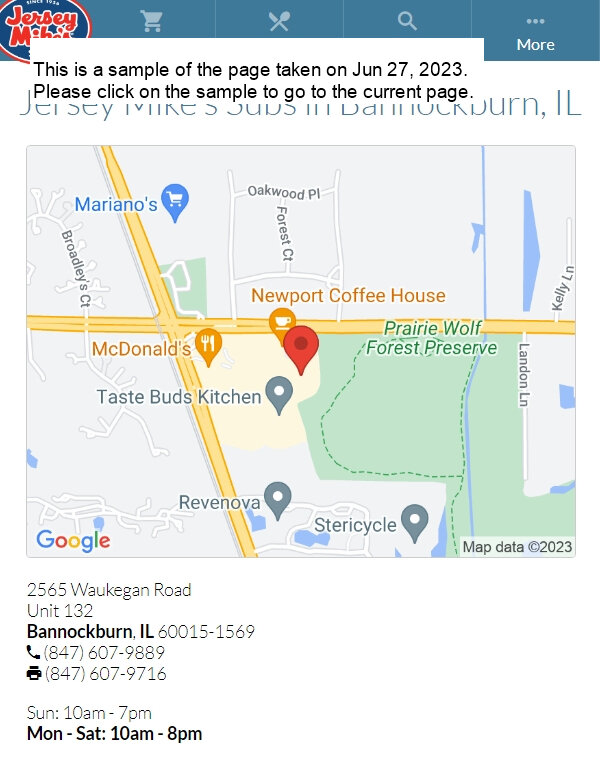The width and height of the screenshot is (600, 768).
Task: Open the More menu
Action: pyautogui.click(x=535, y=31)
